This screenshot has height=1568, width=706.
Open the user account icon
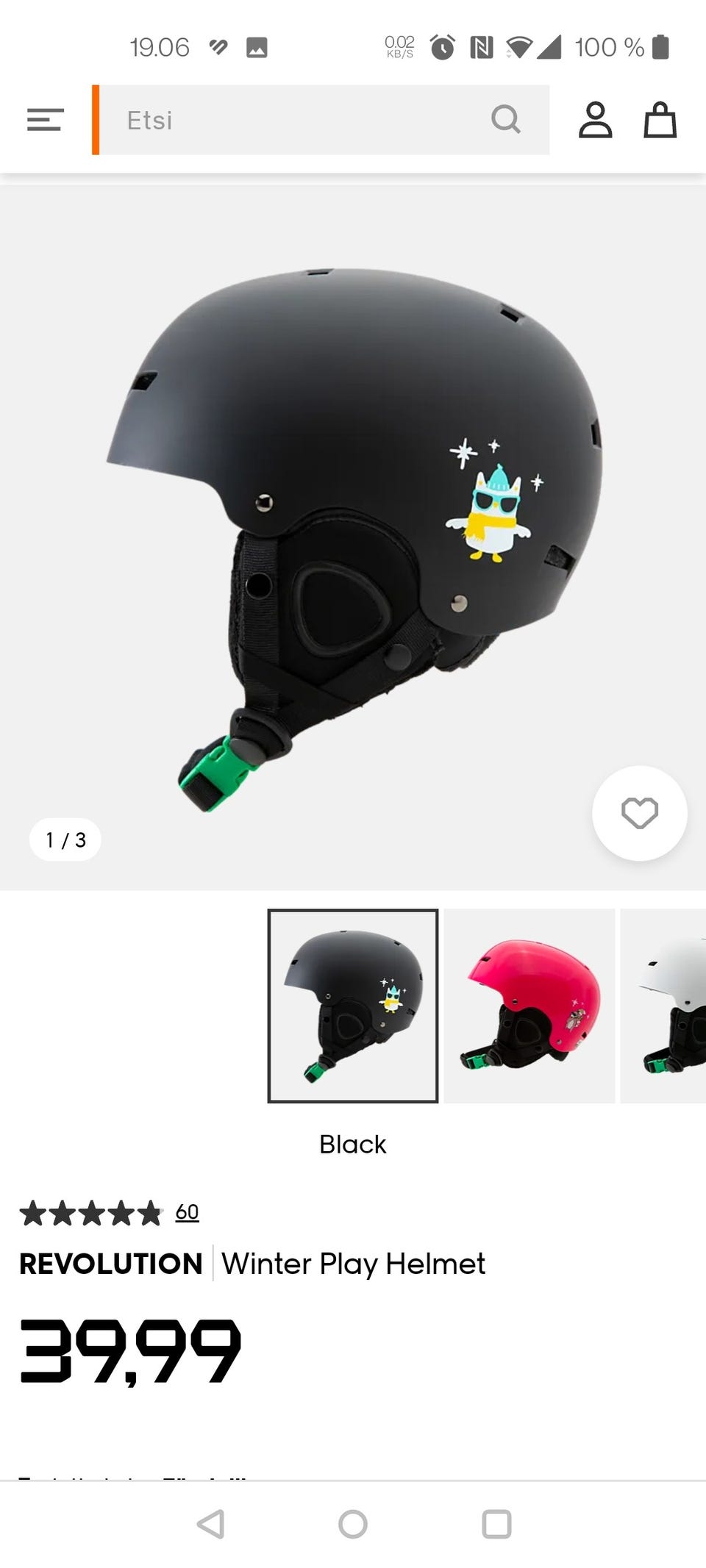tap(595, 120)
